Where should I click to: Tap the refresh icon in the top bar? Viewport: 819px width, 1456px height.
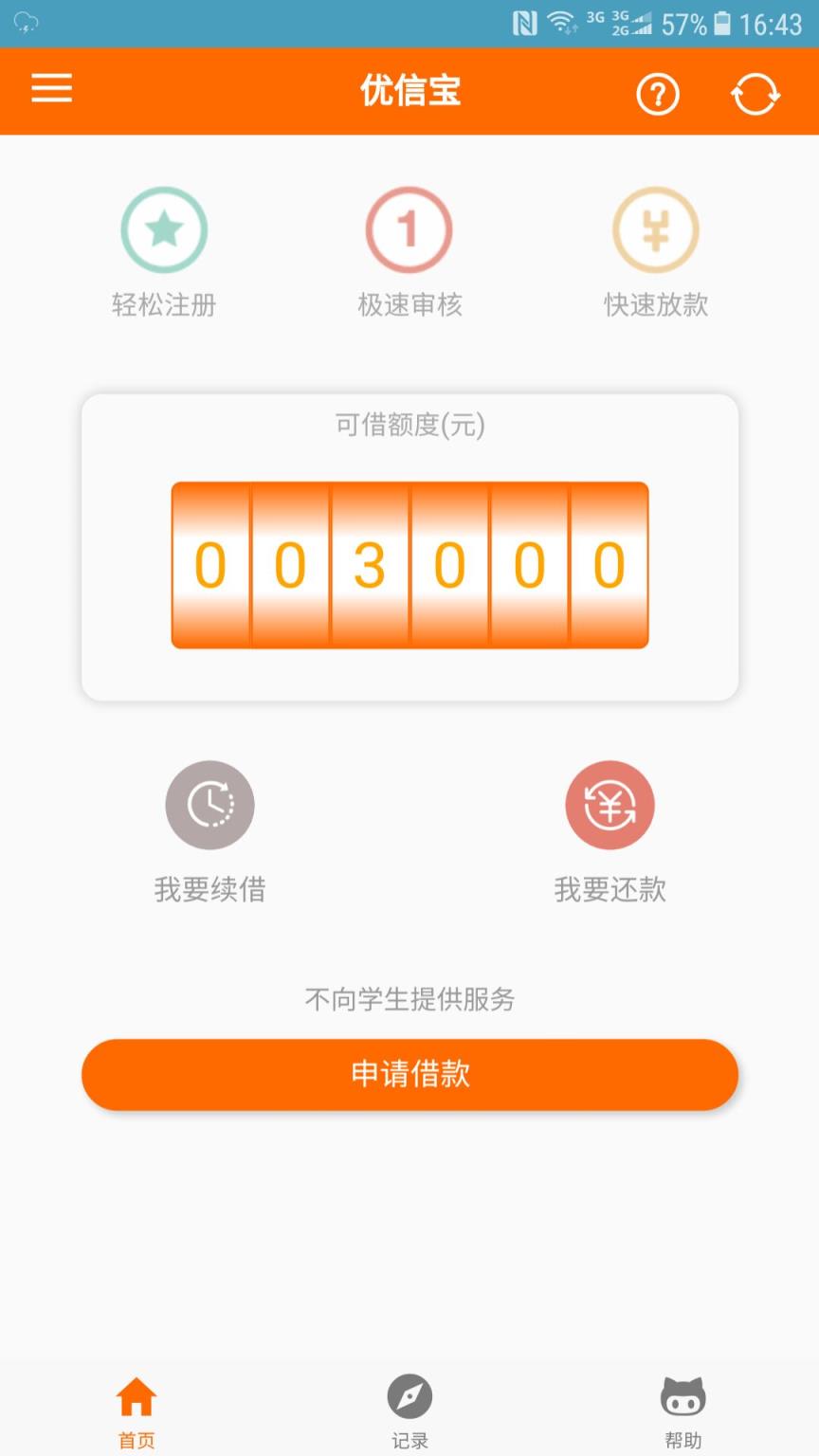[x=755, y=94]
